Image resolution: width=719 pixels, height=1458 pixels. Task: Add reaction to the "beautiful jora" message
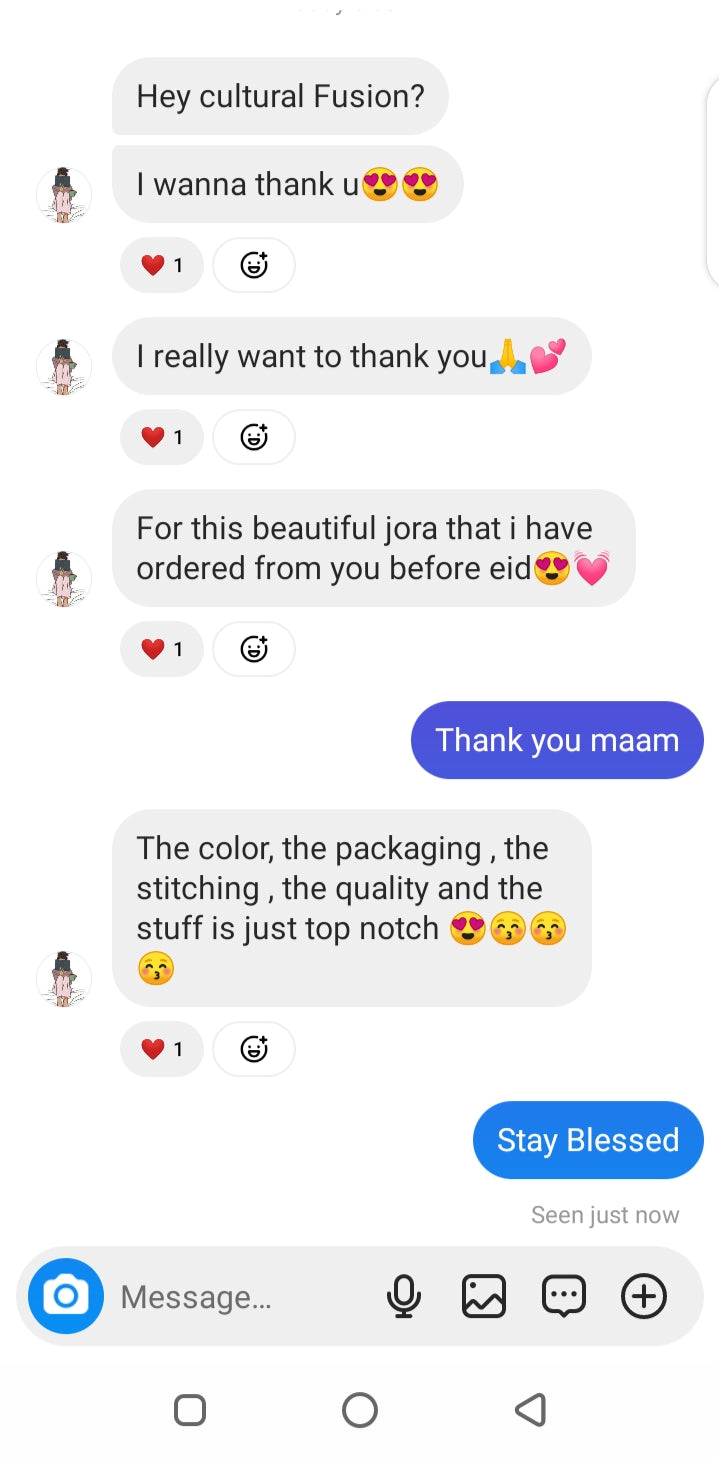pyautogui.click(x=254, y=649)
